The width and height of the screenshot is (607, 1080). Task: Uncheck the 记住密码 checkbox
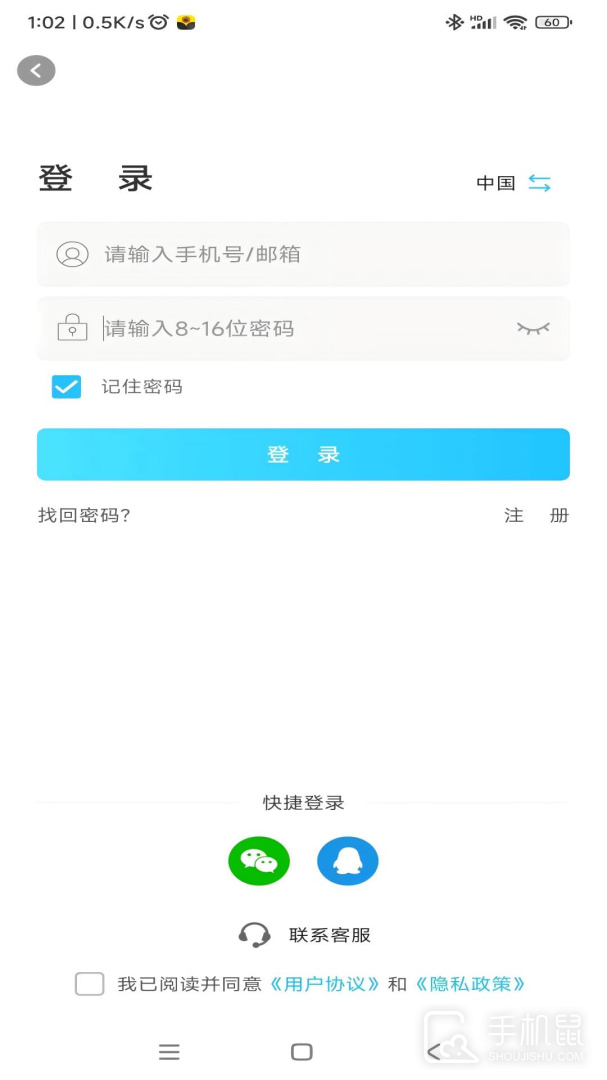66,386
